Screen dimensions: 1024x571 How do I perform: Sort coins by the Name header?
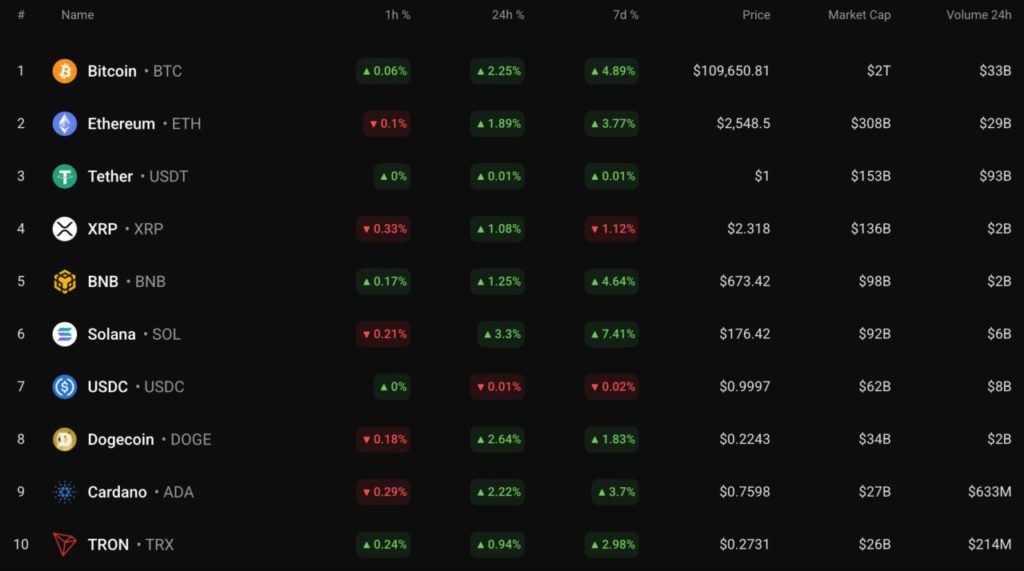click(x=77, y=15)
